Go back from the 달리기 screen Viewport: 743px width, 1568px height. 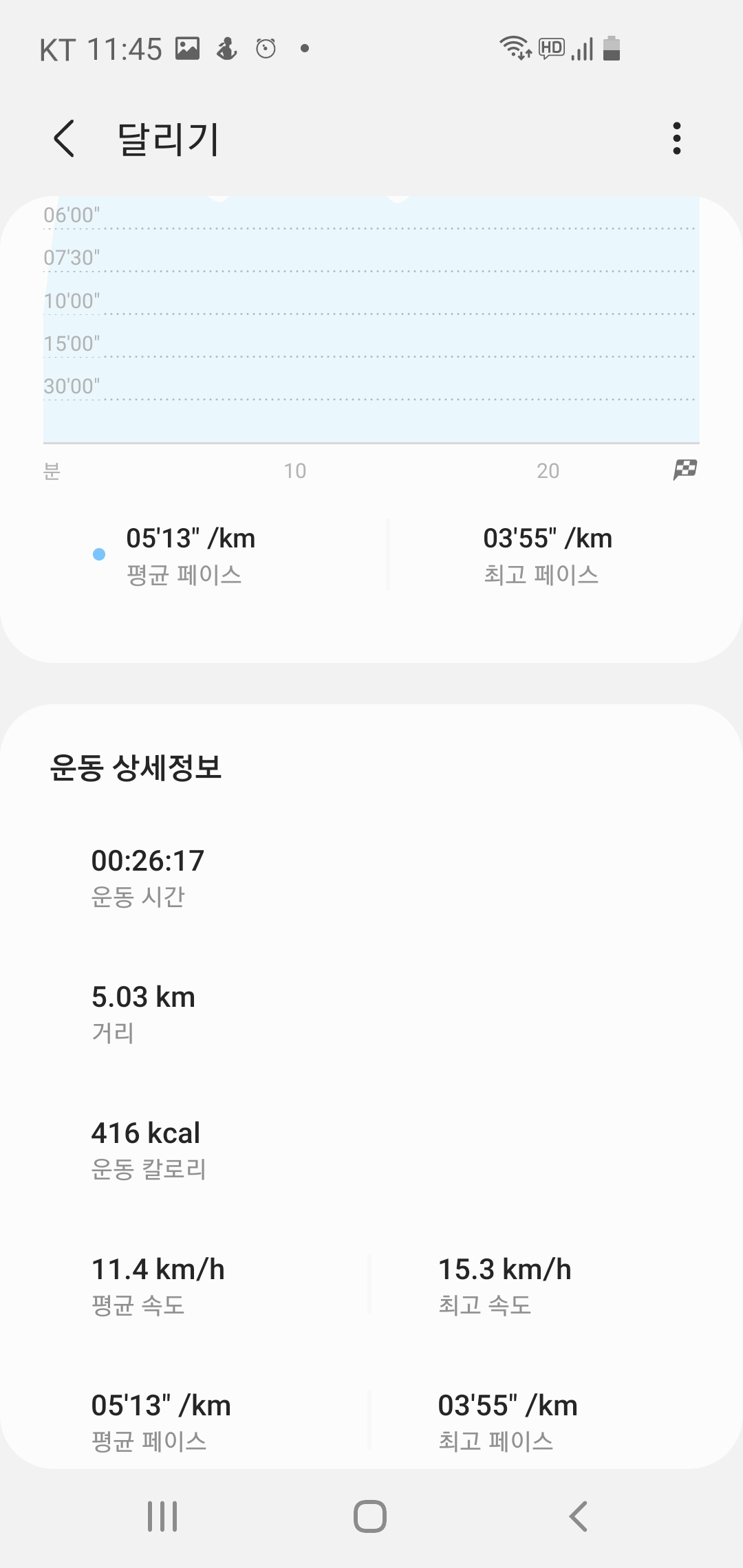coord(64,138)
